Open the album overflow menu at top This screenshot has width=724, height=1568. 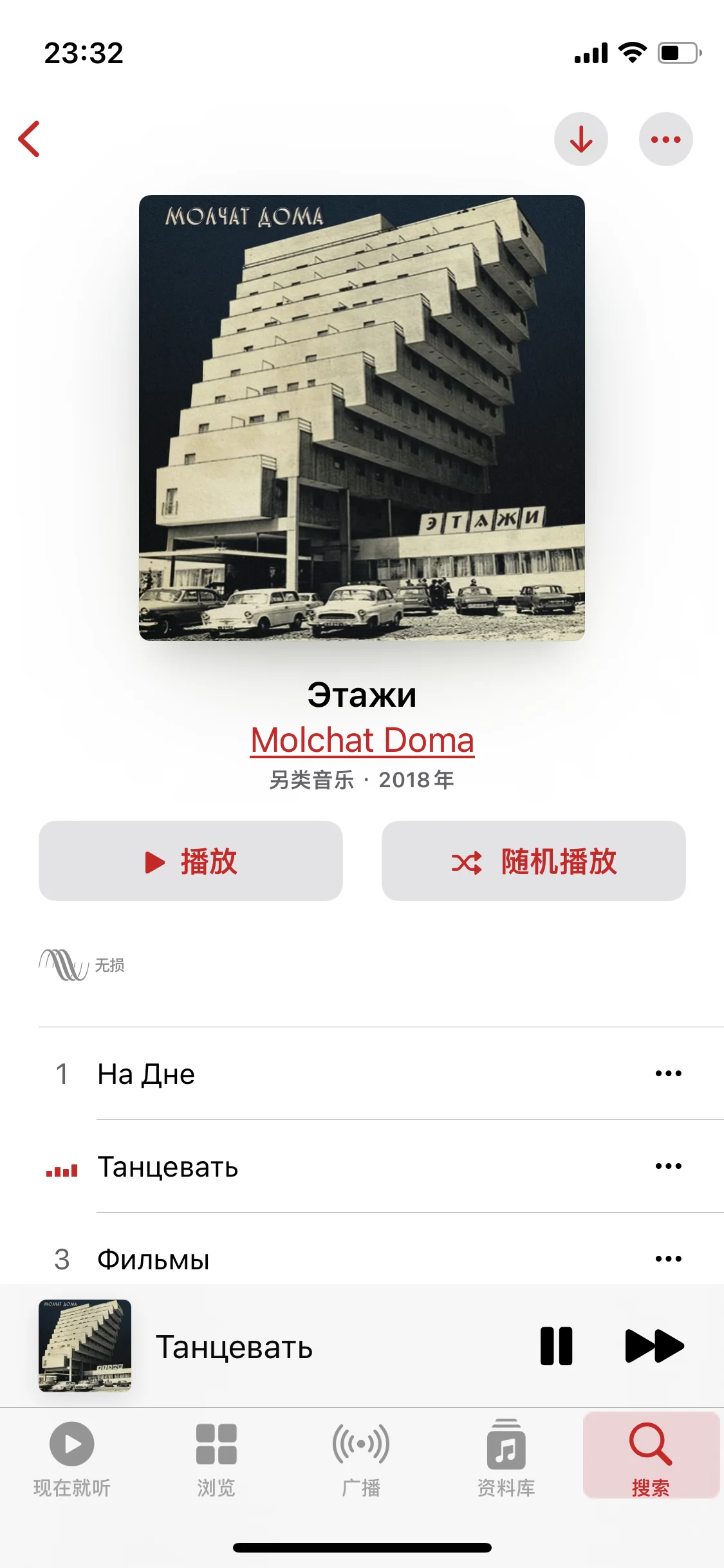[x=665, y=139]
